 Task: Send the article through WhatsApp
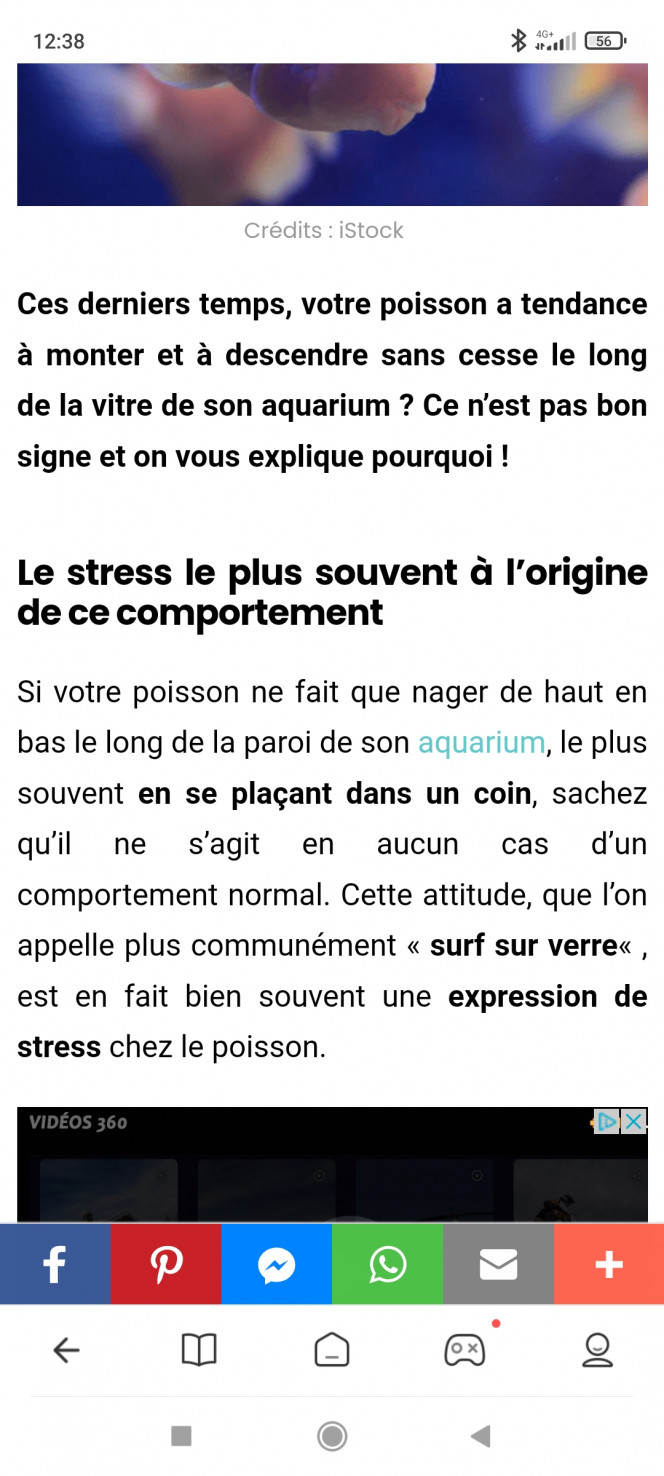coord(387,1265)
